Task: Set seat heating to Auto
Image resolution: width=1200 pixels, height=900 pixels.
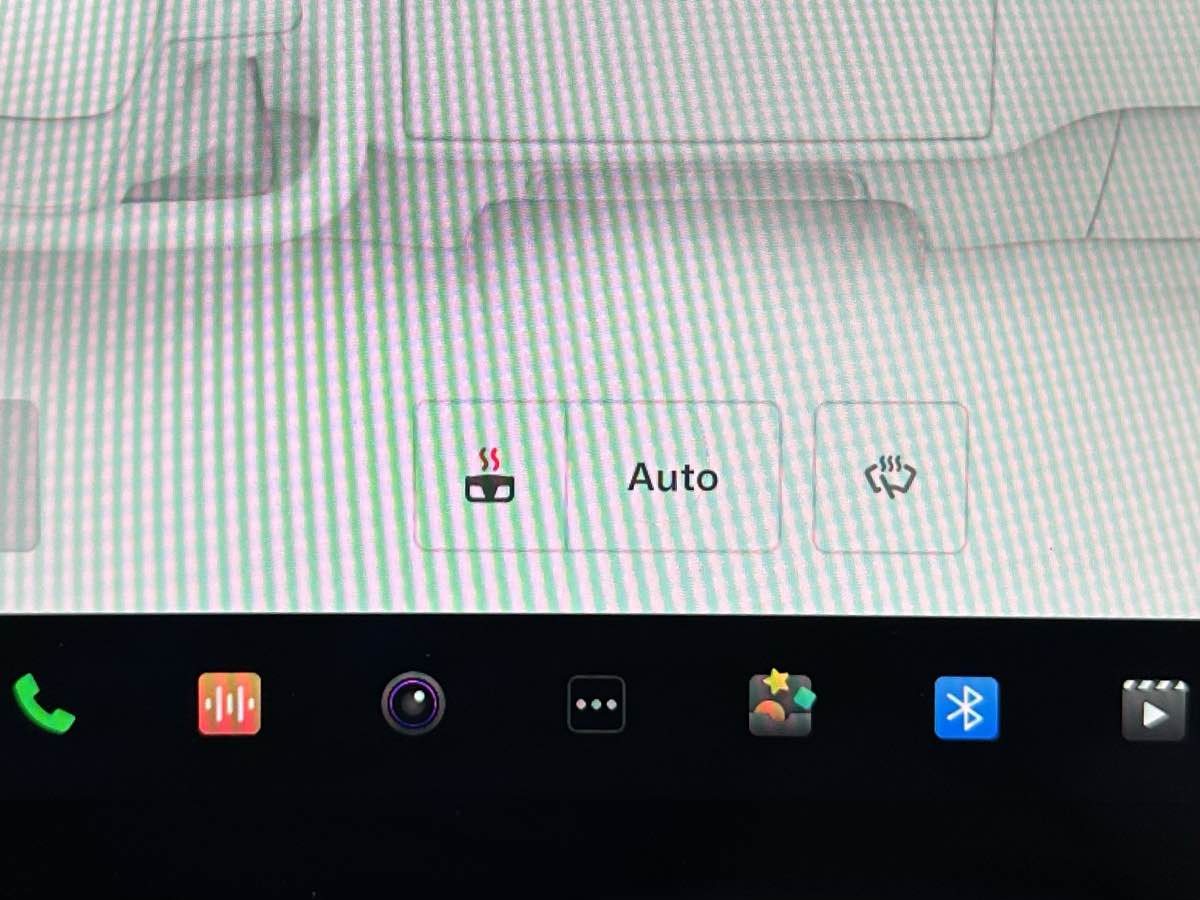Action: (672, 477)
